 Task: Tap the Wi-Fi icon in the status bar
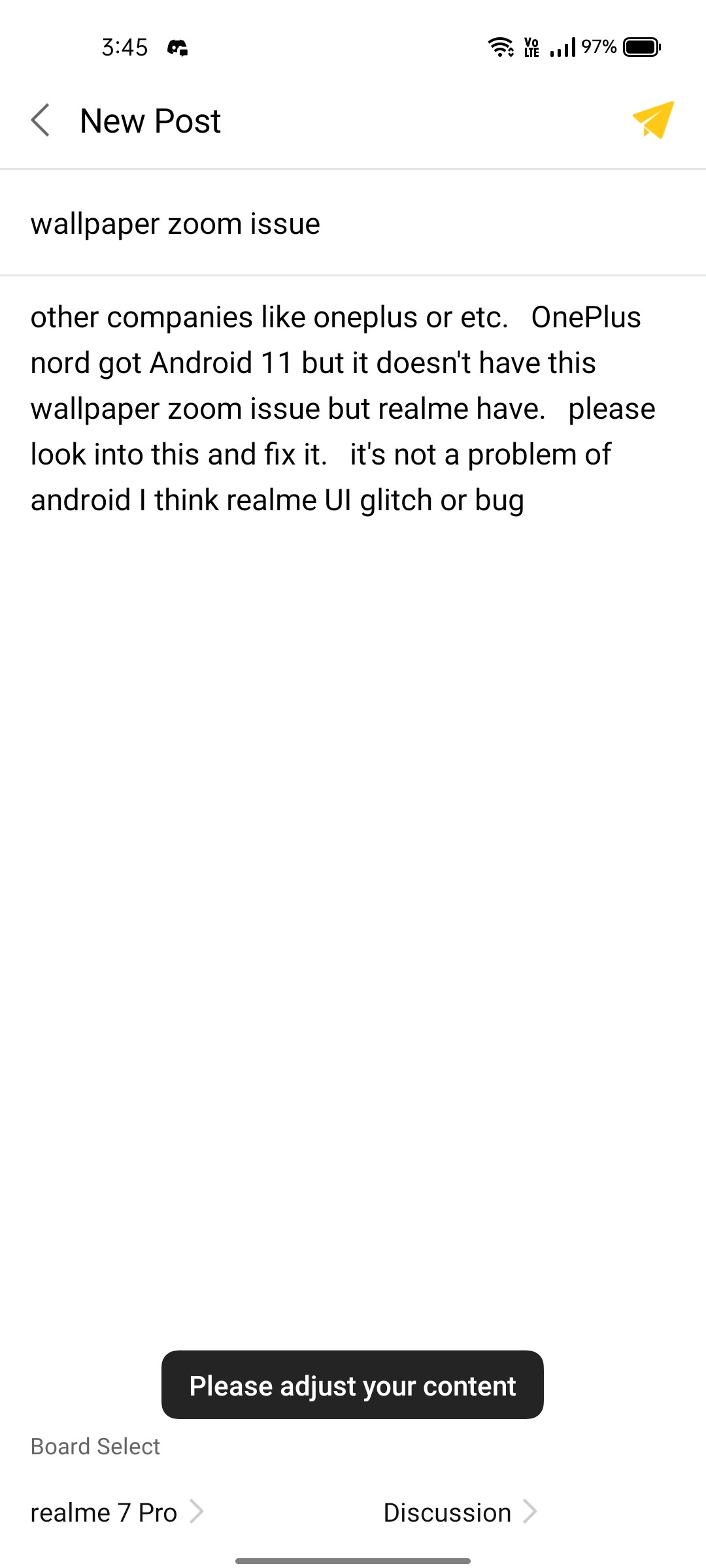click(x=501, y=46)
